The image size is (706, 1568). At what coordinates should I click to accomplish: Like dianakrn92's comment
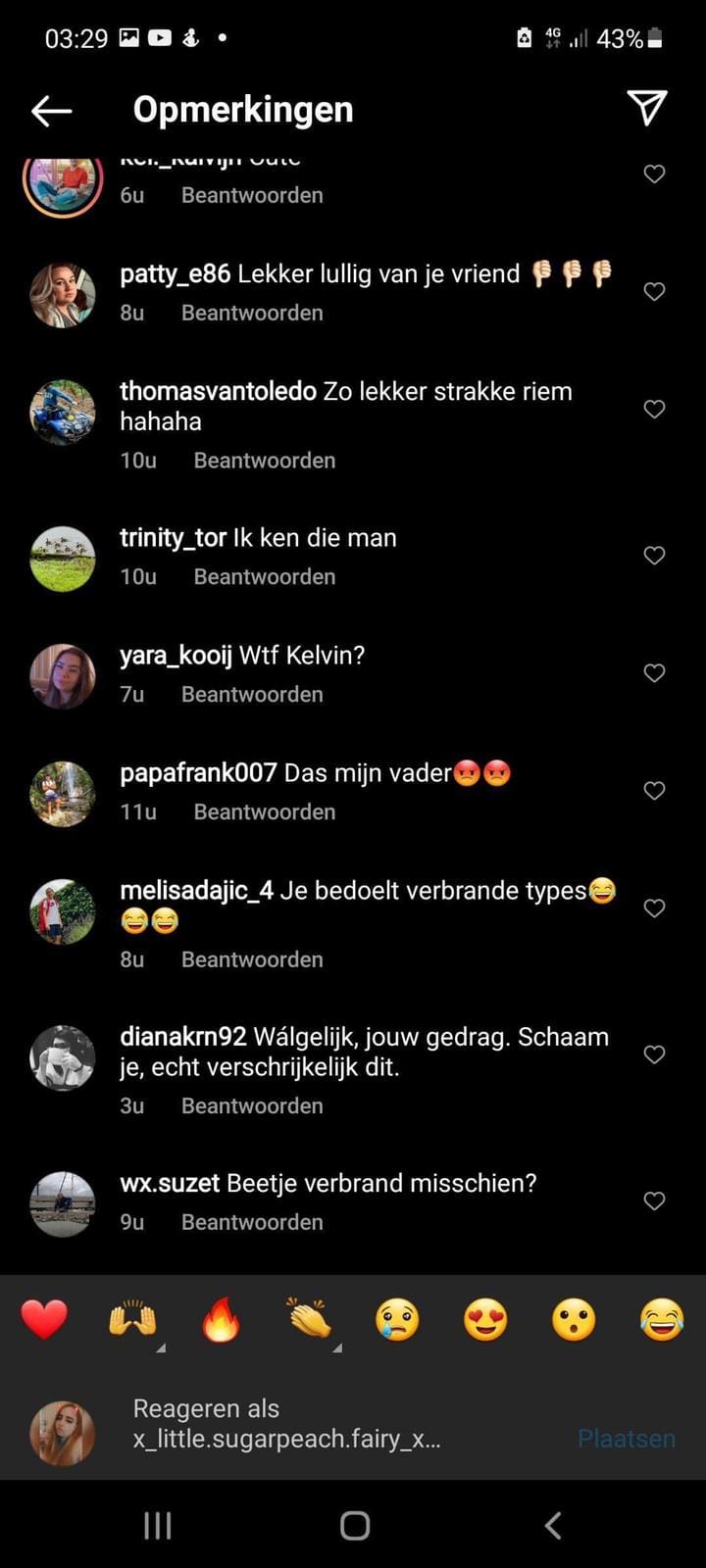tap(654, 1054)
